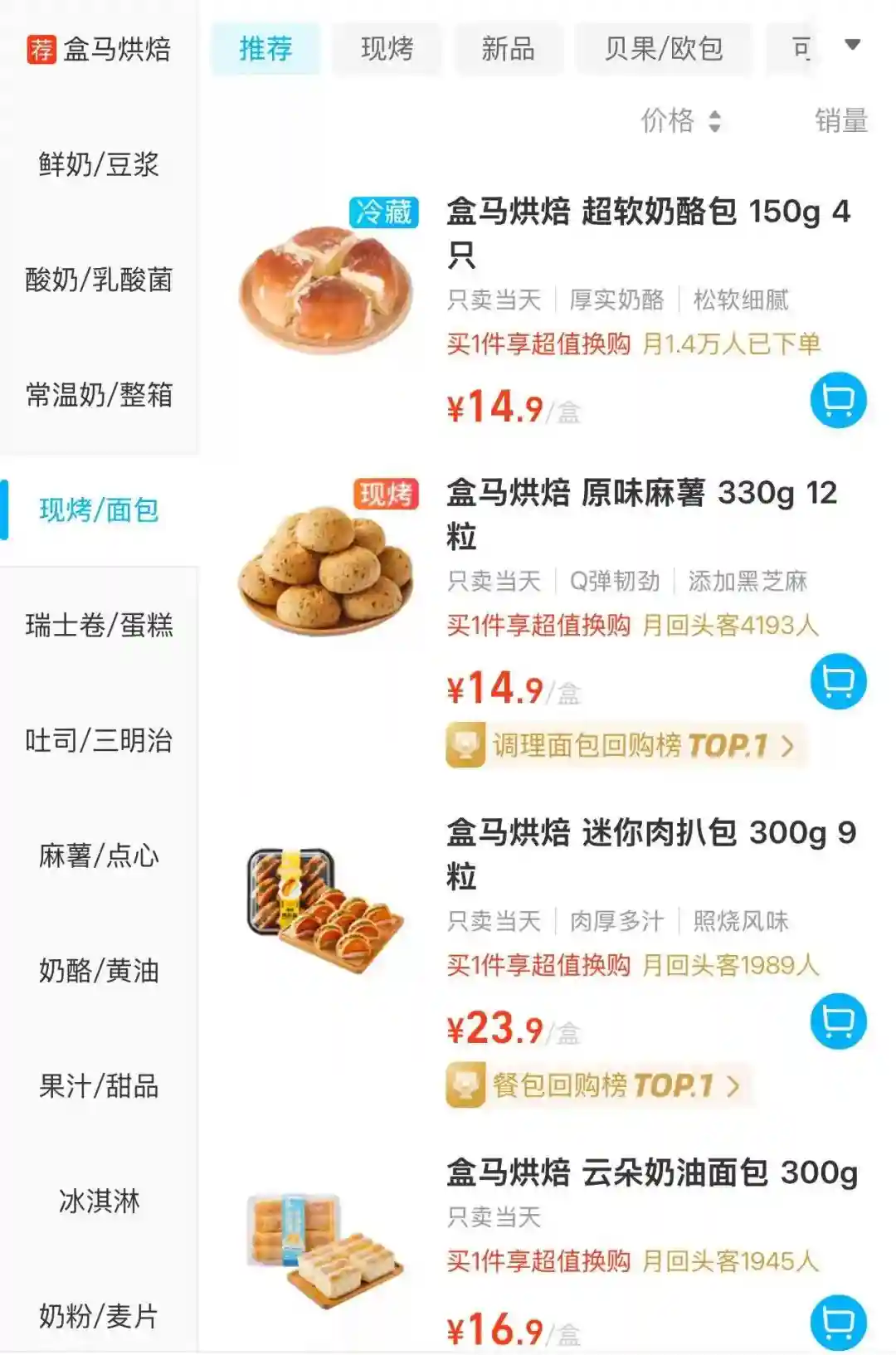Image resolution: width=896 pixels, height=1355 pixels.
Task: Add 迷你肉扒包 to the cart
Action: point(838,1021)
